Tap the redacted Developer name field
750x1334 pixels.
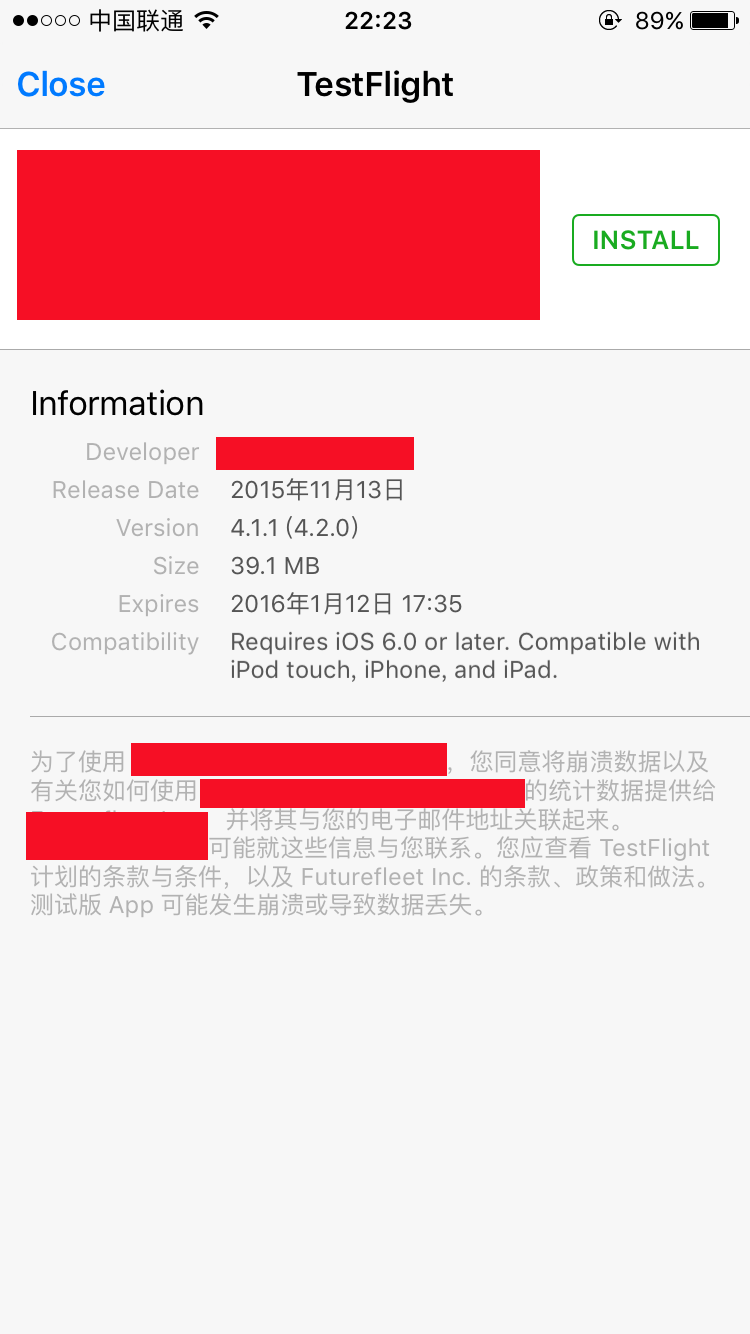click(315, 452)
